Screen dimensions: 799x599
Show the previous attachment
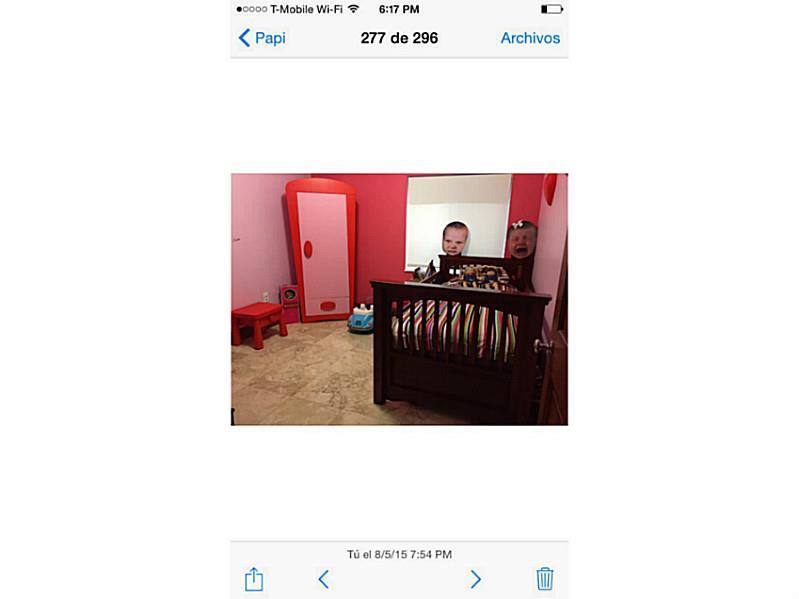click(323, 579)
